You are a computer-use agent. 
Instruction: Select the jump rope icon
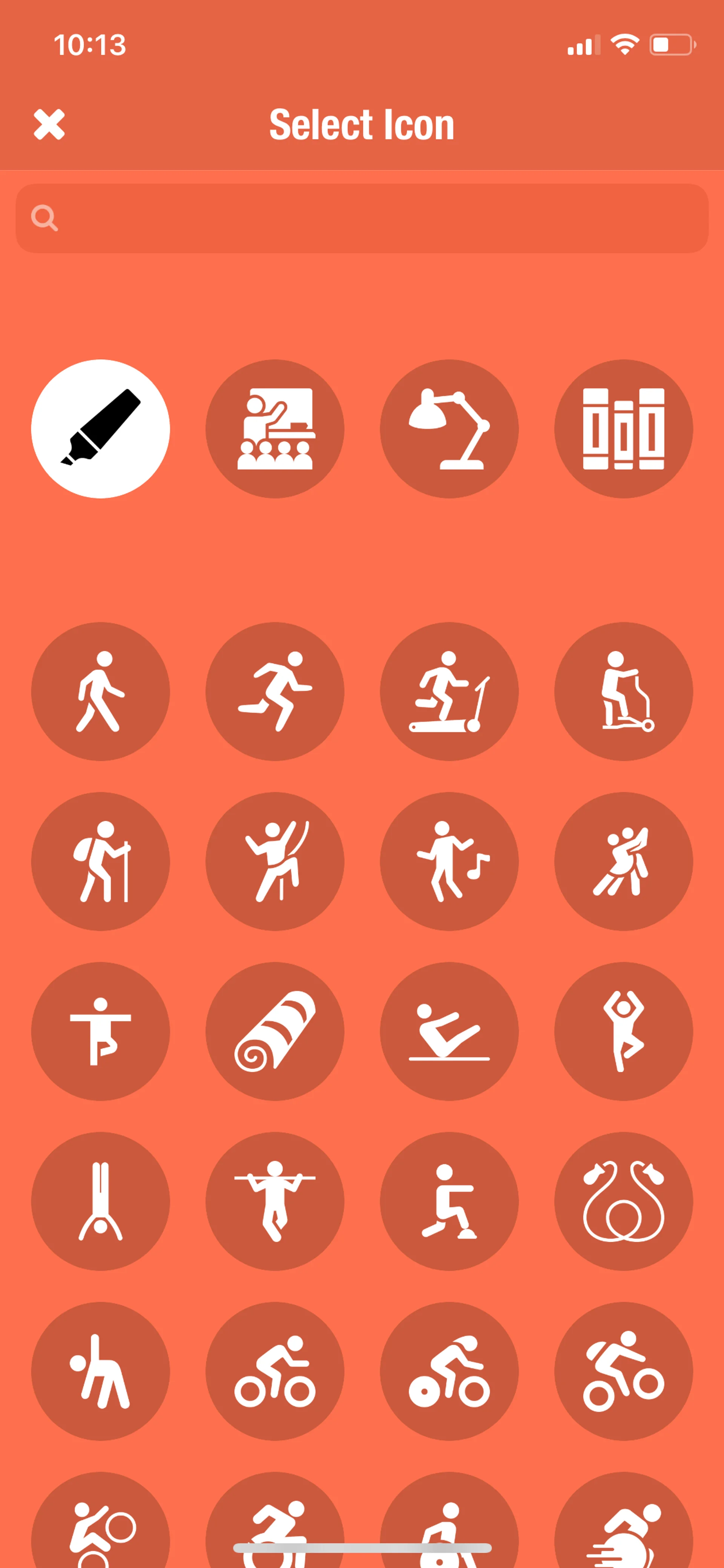click(x=624, y=1201)
